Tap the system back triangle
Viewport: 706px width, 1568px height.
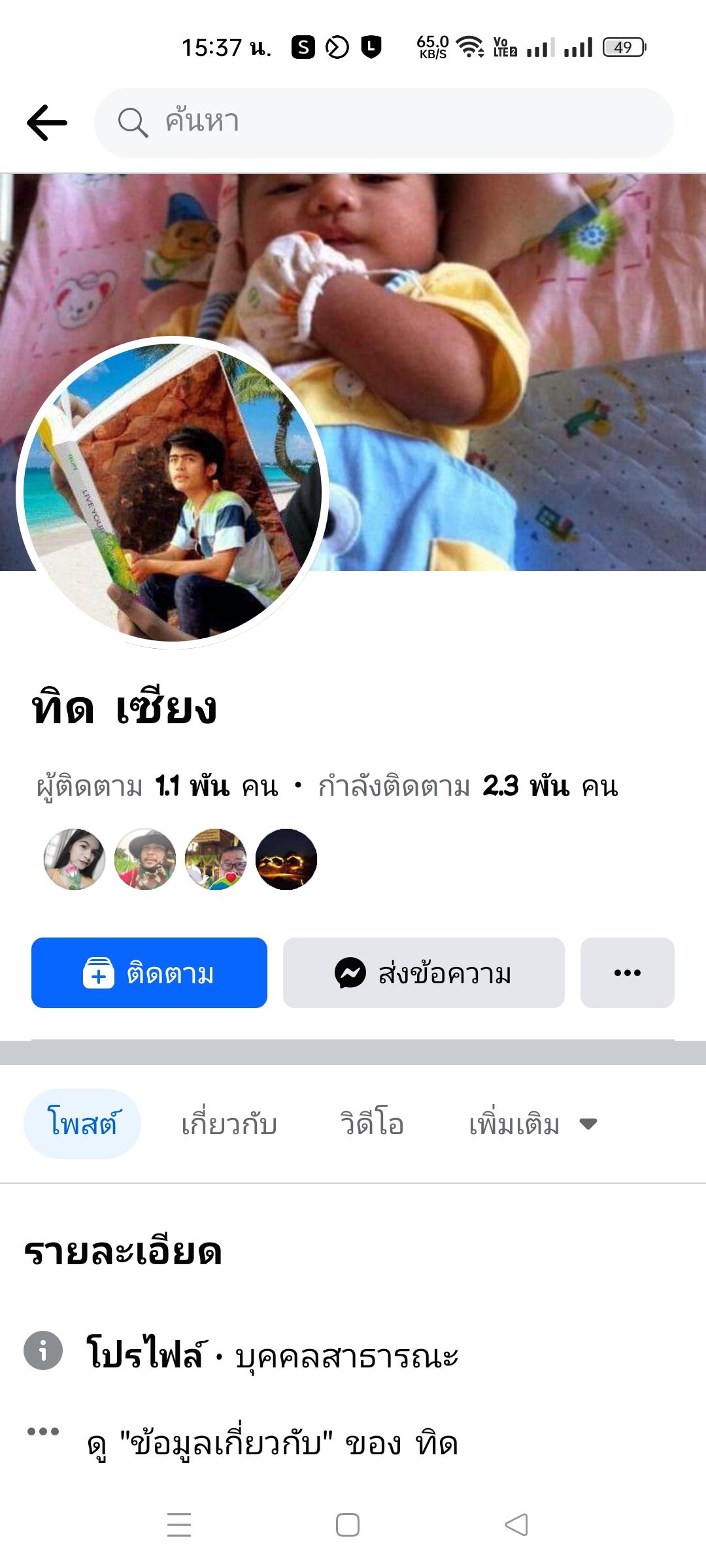tap(516, 1525)
